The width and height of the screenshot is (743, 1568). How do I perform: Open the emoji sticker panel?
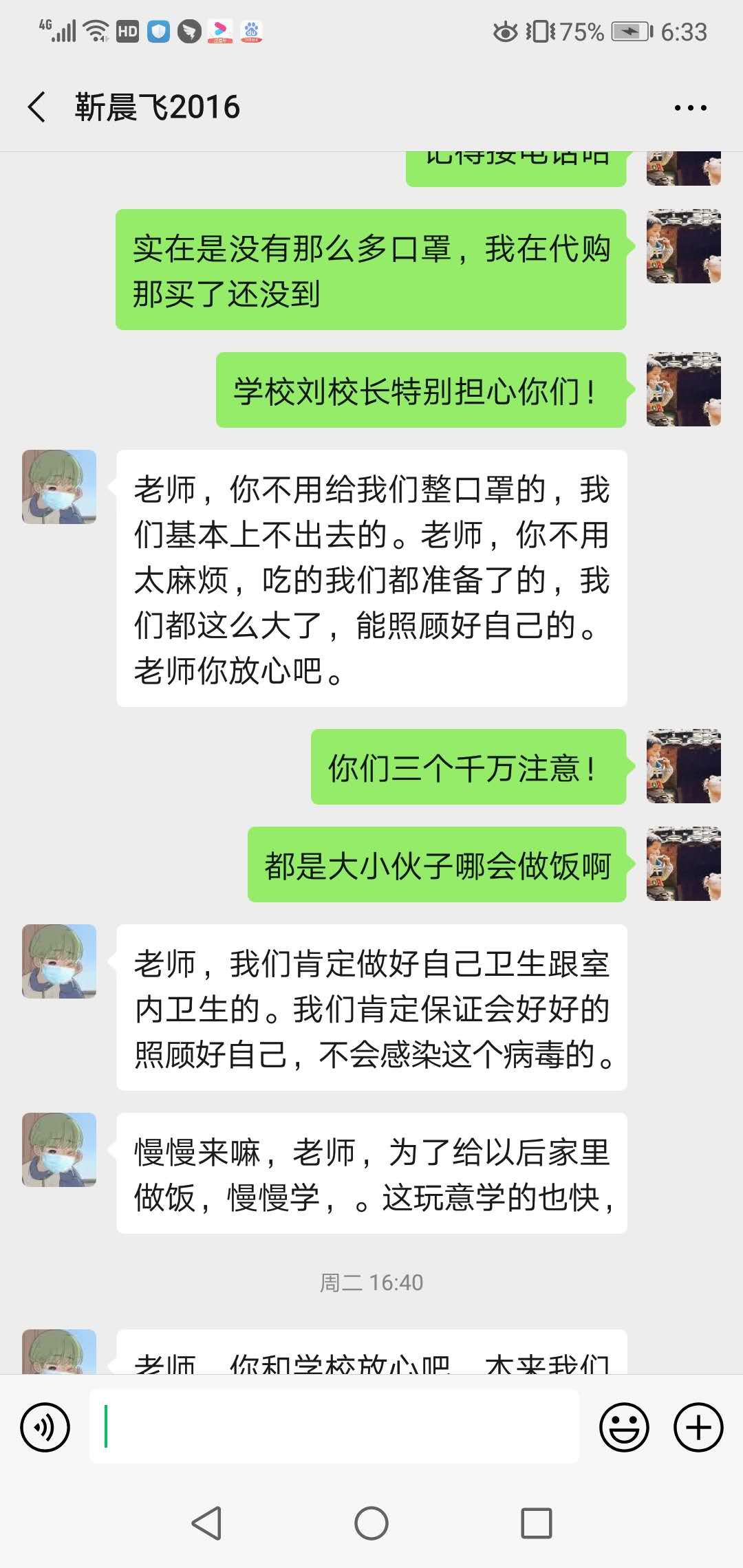click(624, 1428)
